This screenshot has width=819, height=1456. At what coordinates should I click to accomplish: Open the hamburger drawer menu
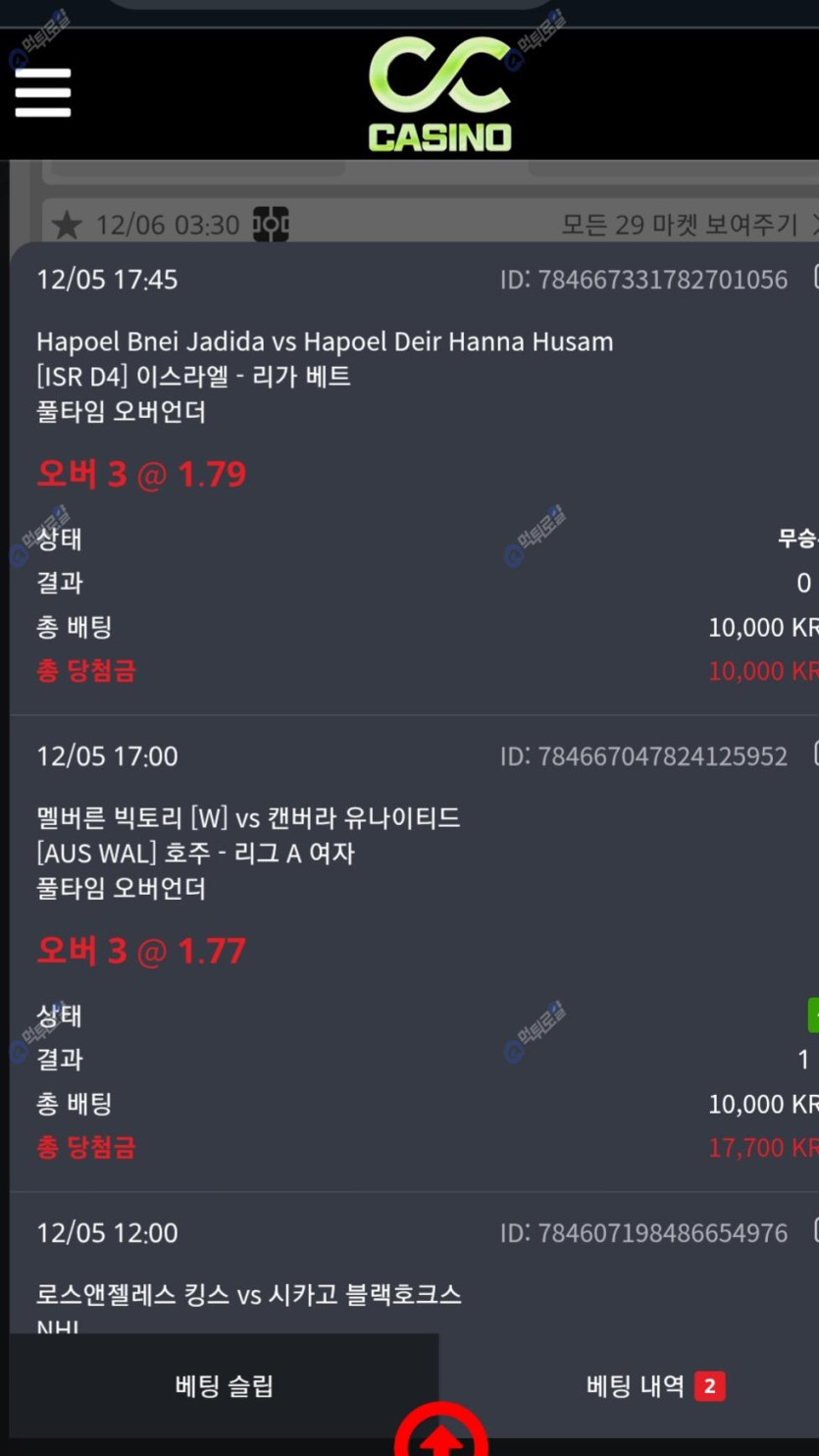click(x=43, y=93)
